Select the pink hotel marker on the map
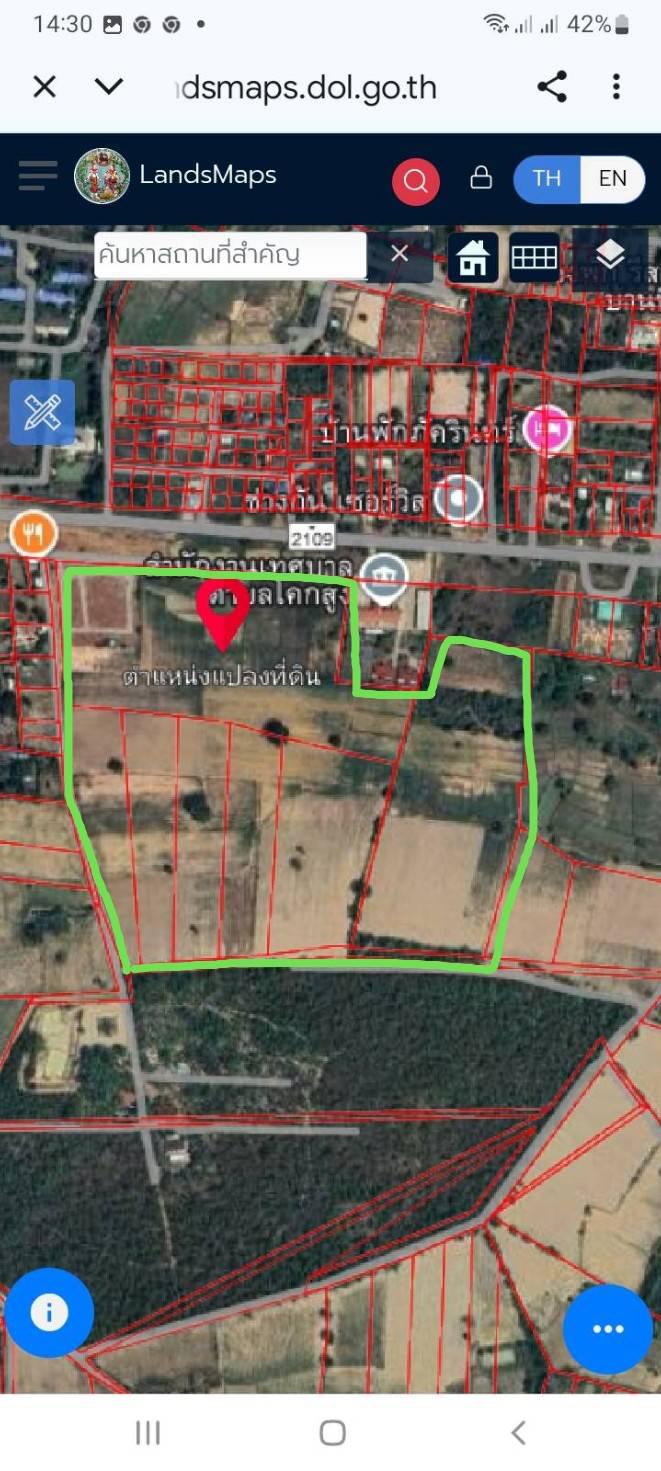The image size is (661, 1471). 548,432
